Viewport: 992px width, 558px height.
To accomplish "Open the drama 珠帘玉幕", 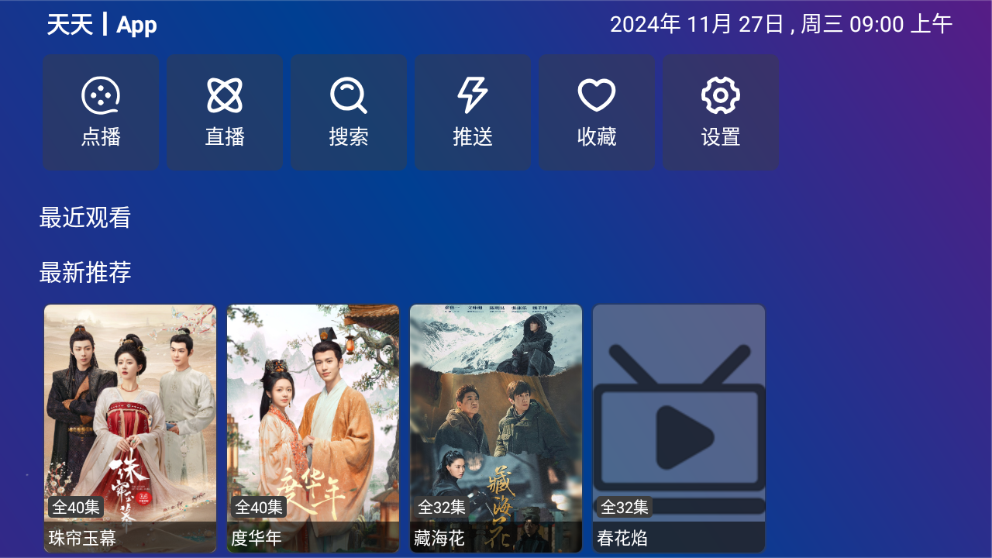I will pos(130,428).
